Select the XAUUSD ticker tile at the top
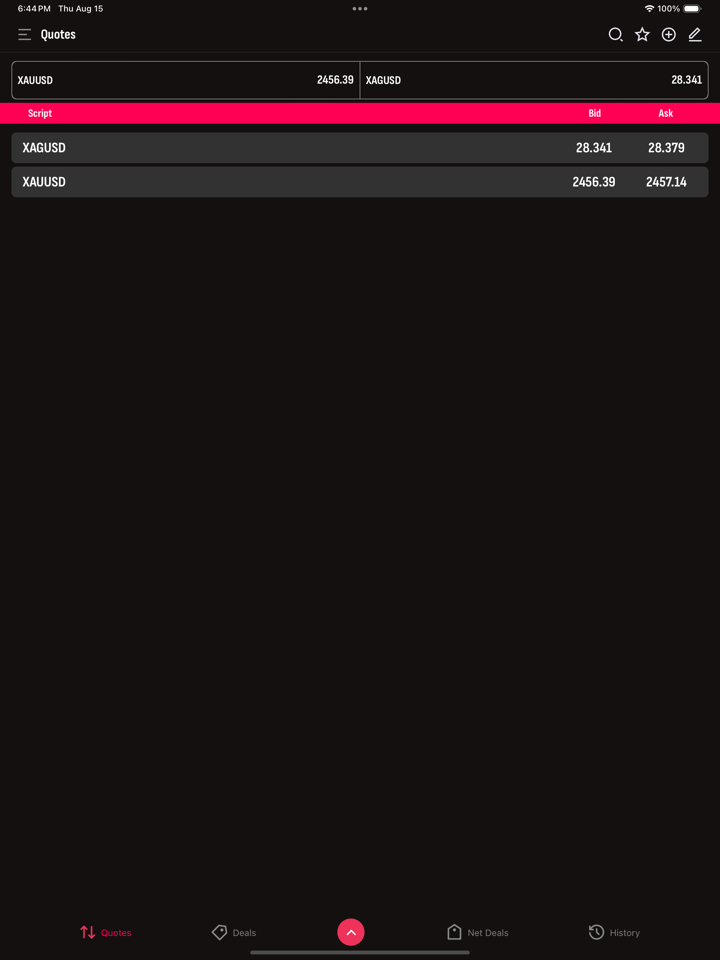The image size is (720, 960). (186, 80)
